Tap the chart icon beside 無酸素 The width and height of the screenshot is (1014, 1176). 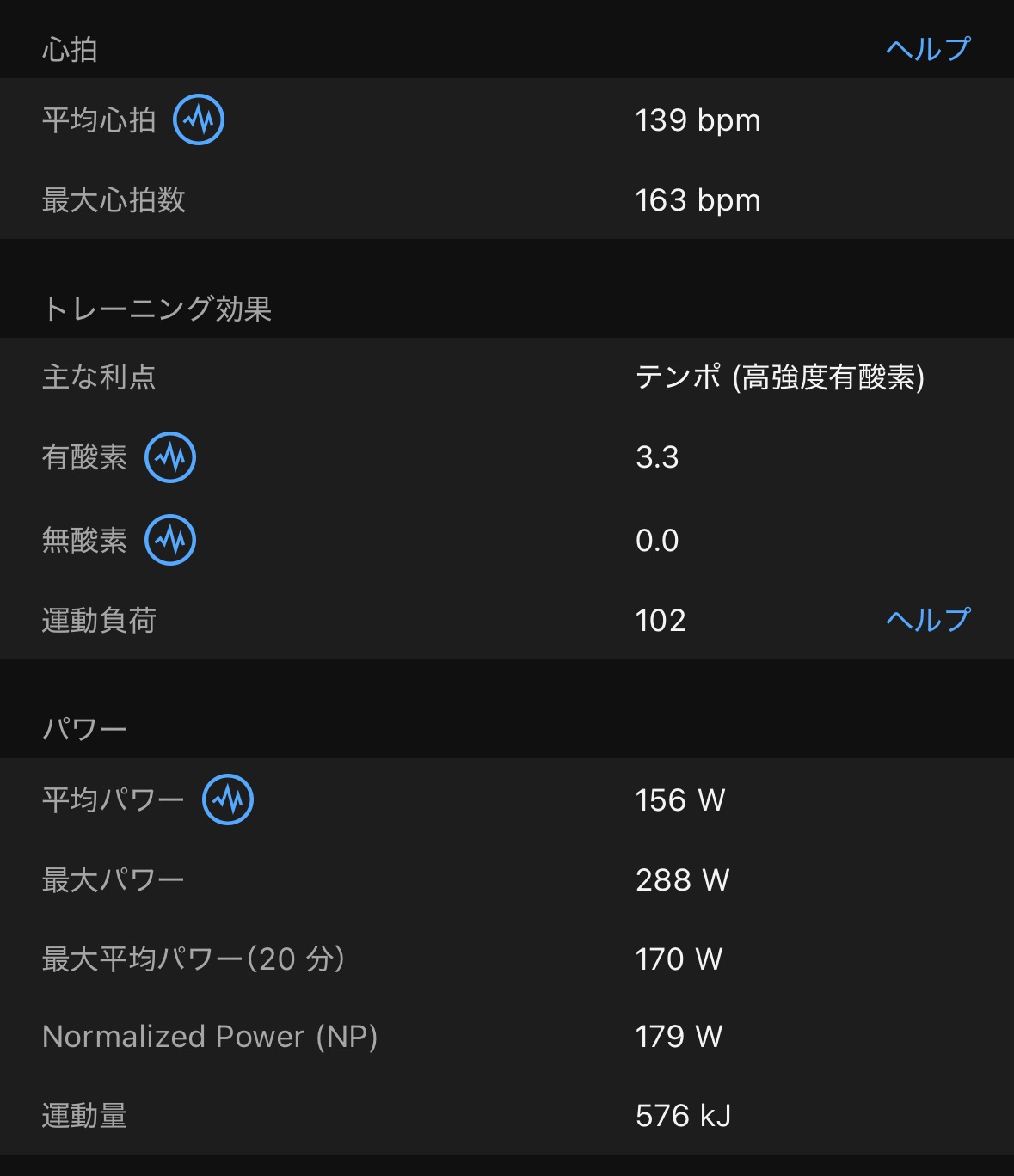(x=170, y=540)
